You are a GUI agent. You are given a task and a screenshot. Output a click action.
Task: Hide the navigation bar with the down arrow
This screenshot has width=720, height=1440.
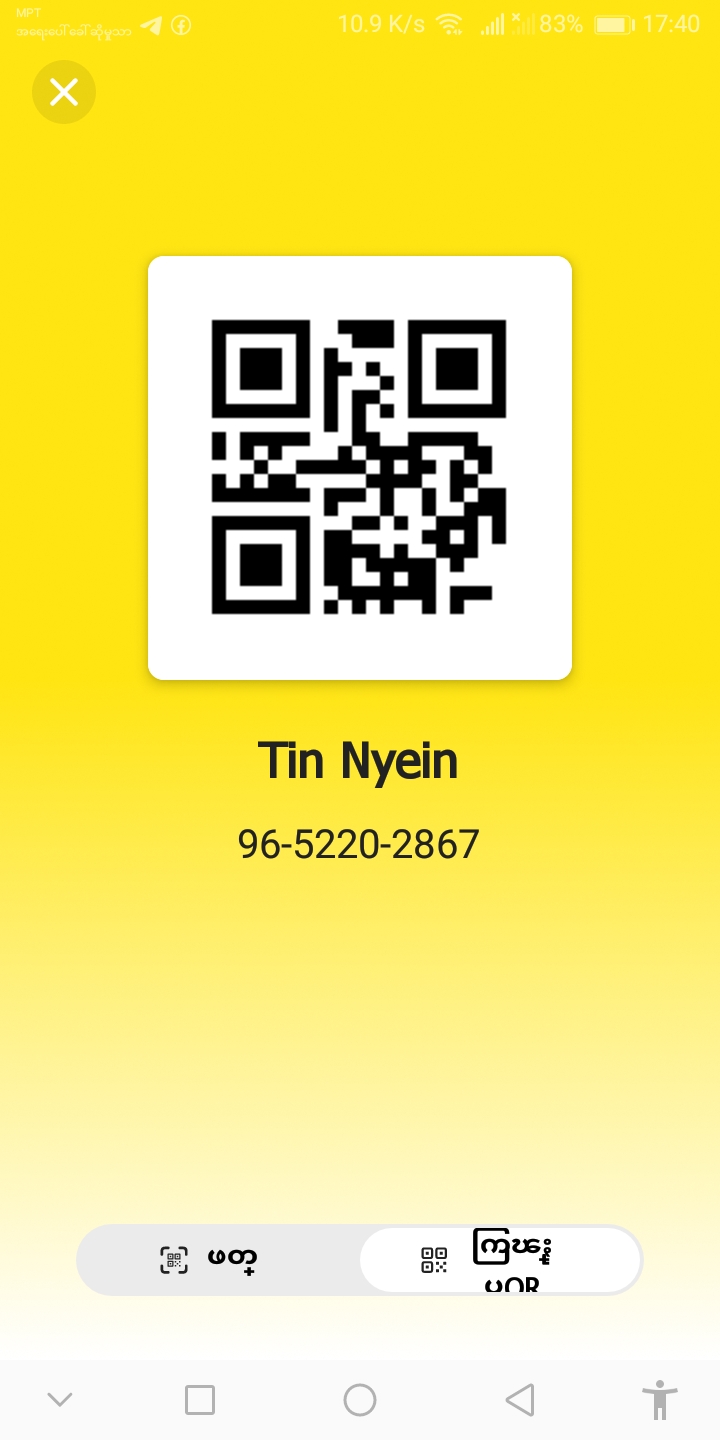click(60, 1400)
